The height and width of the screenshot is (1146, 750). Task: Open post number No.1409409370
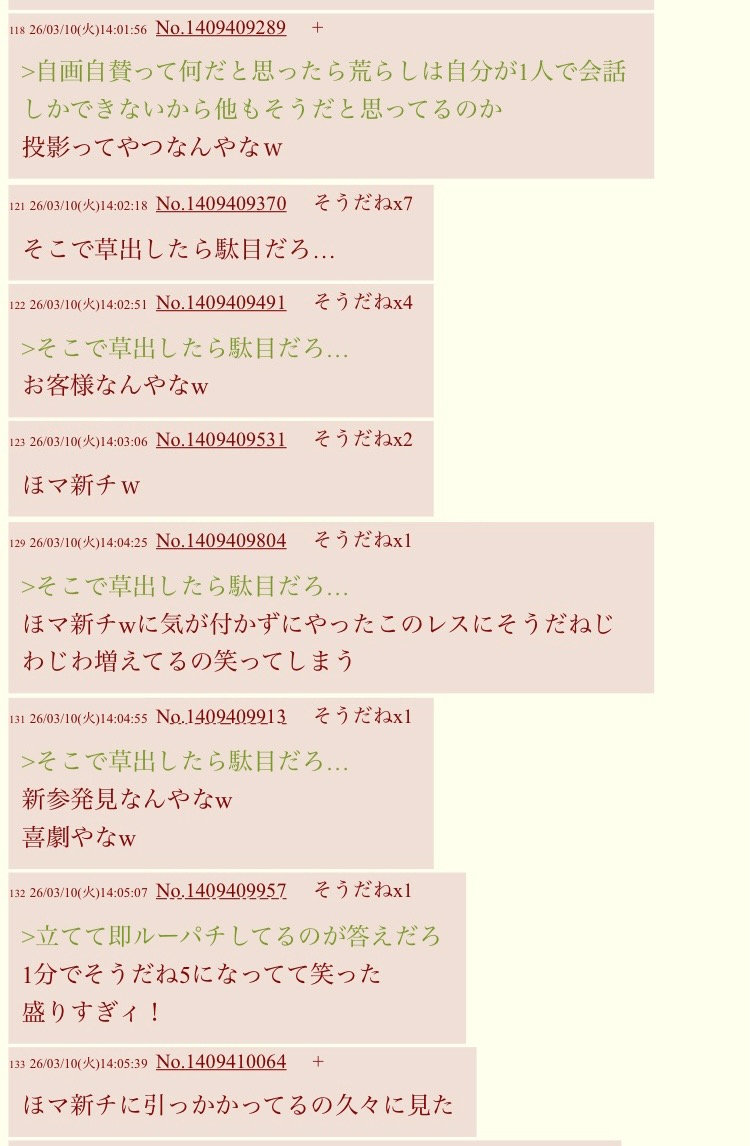(220, 204)
